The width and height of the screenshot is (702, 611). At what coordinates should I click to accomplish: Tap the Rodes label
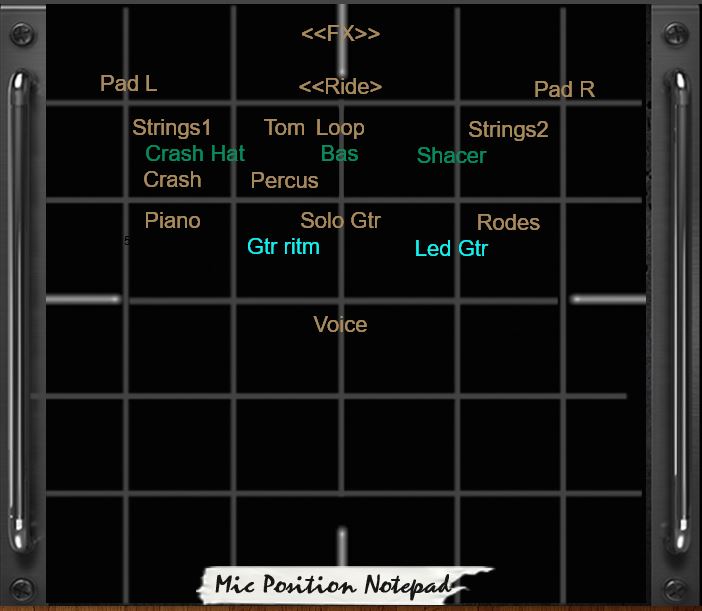click(x=508, y=223)
